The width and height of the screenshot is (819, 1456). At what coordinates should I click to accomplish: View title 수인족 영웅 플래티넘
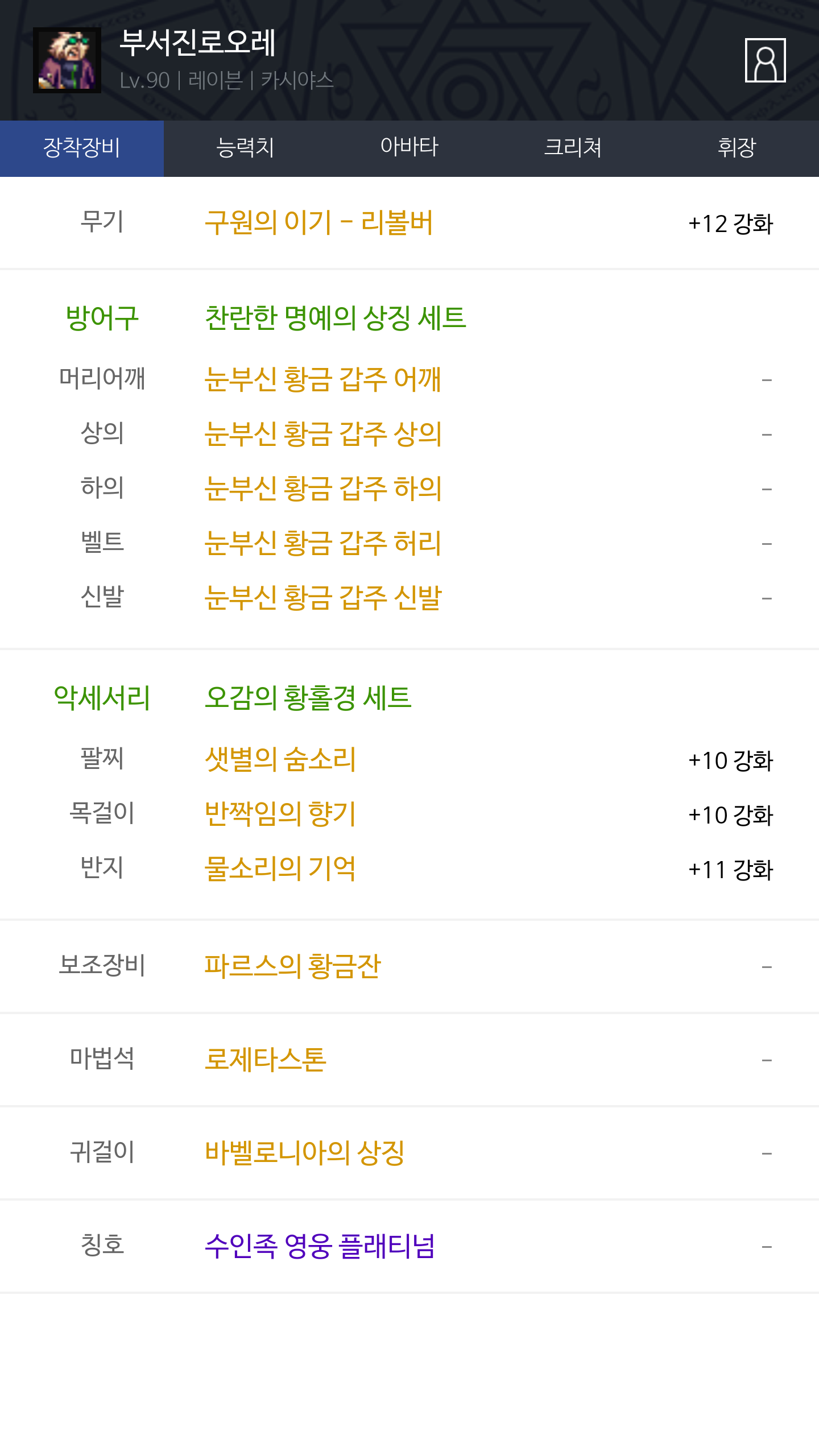(320, 1246)
